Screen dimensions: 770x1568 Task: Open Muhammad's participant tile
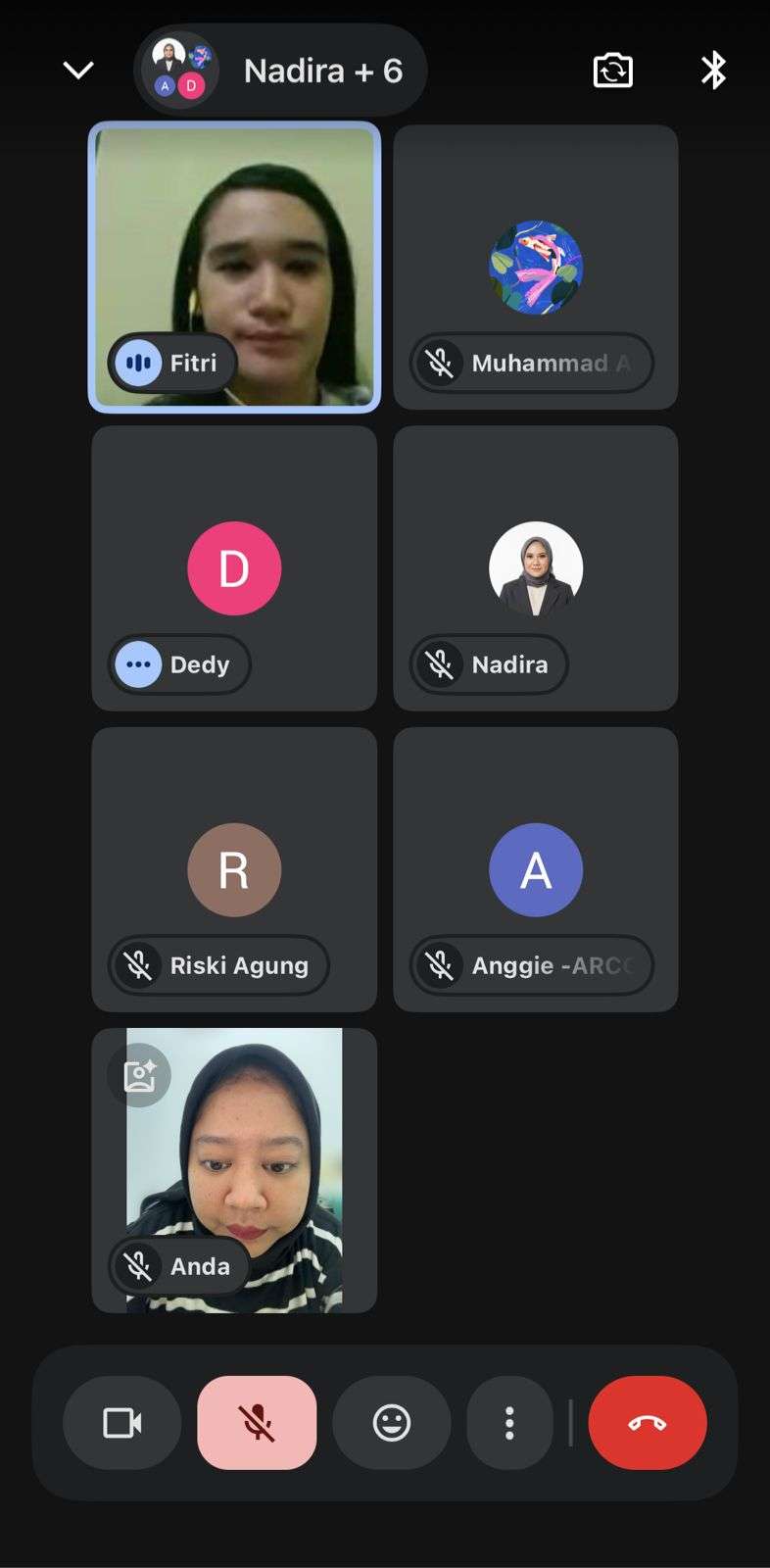pyautogui.click(x=536, y=267)
